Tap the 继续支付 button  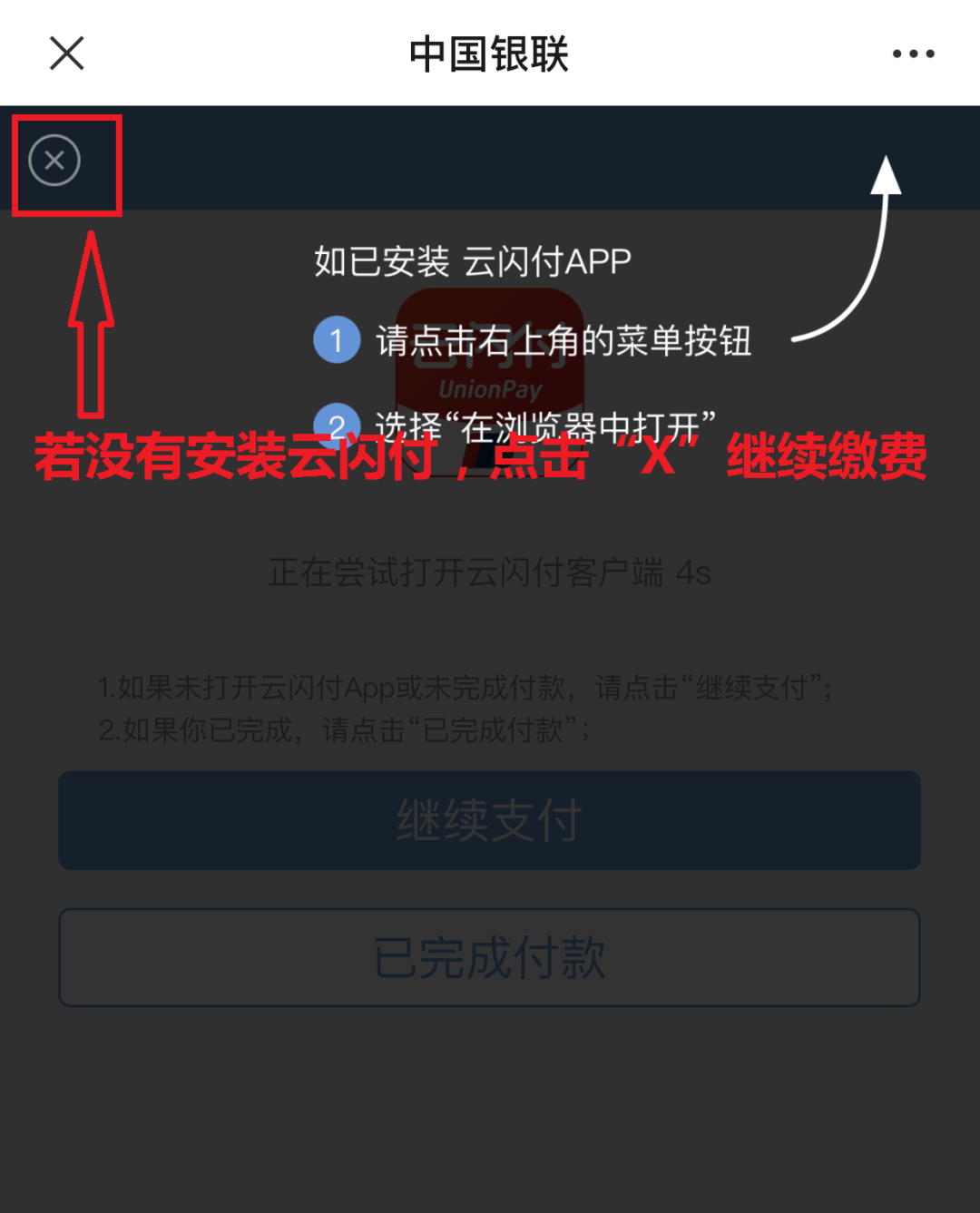(489, 820)
